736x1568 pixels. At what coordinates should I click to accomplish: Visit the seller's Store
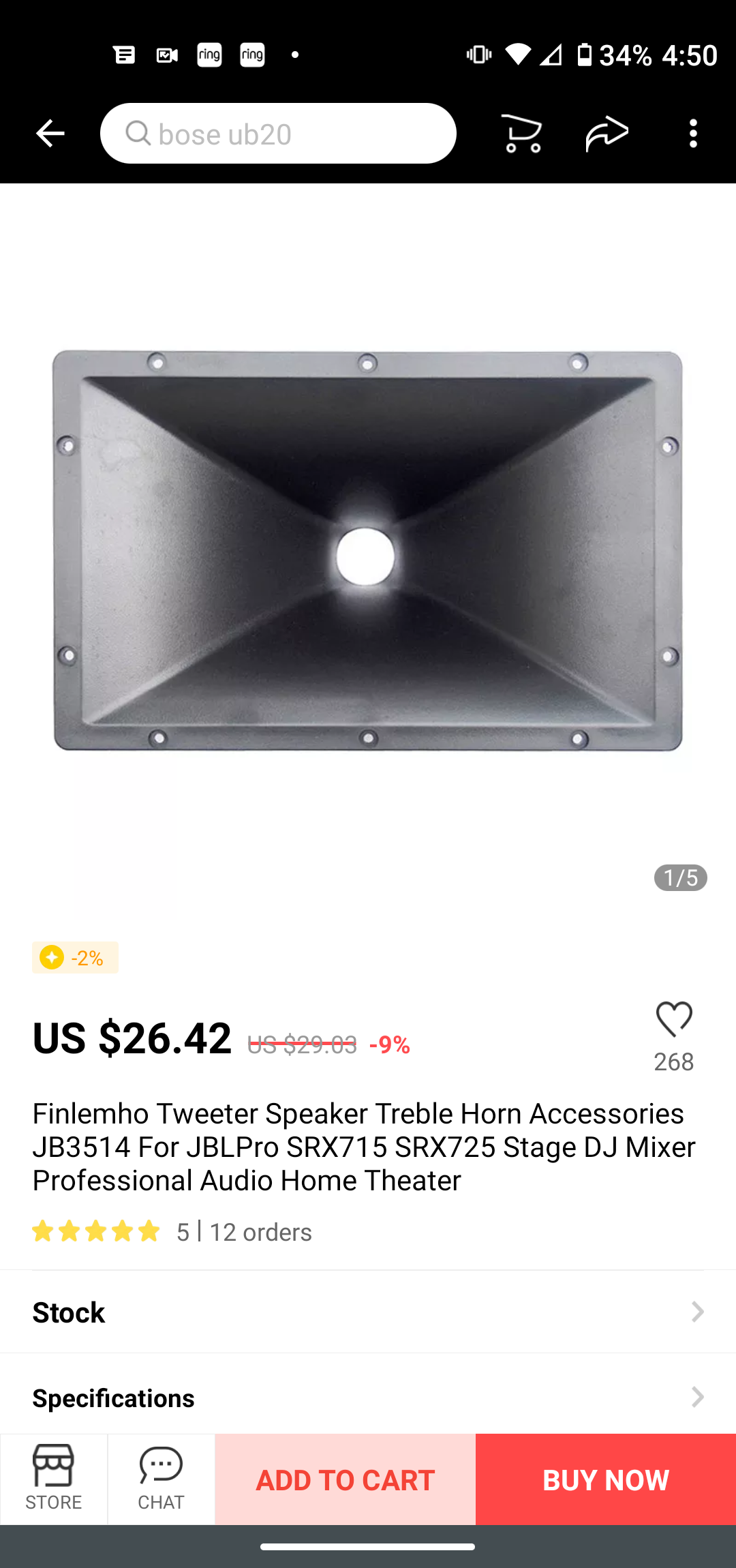click(x=54, y=1479)
